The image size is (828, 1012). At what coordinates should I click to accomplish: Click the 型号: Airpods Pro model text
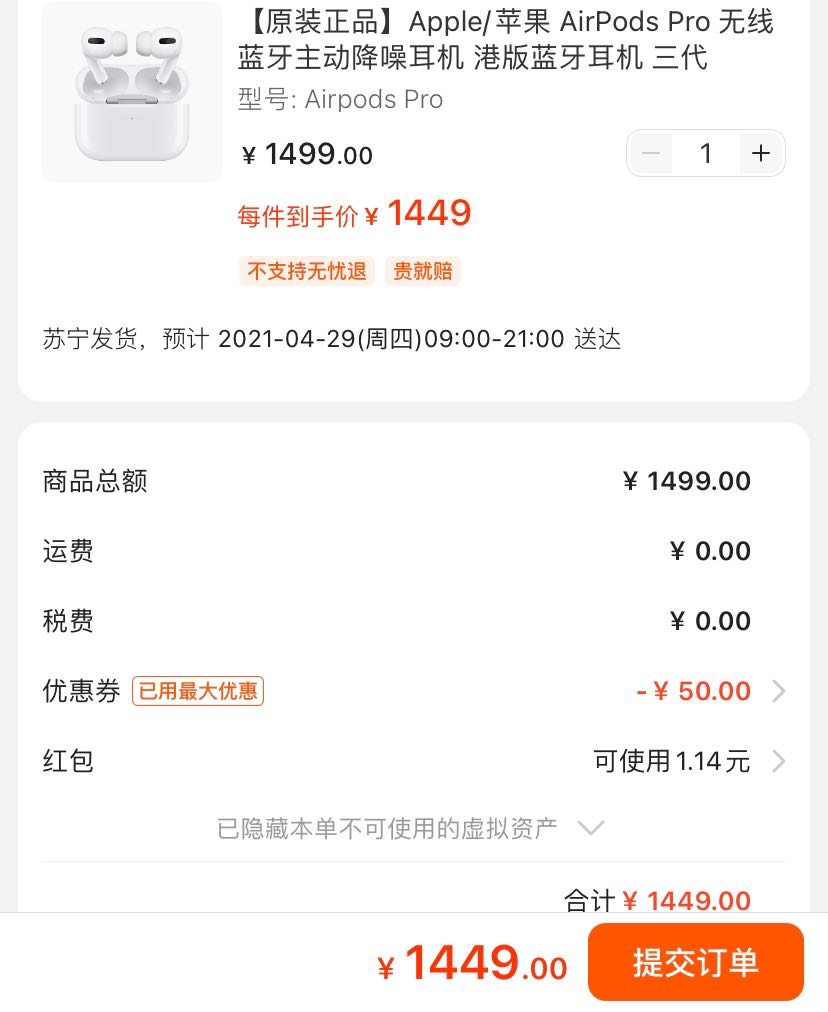[340, 99]
